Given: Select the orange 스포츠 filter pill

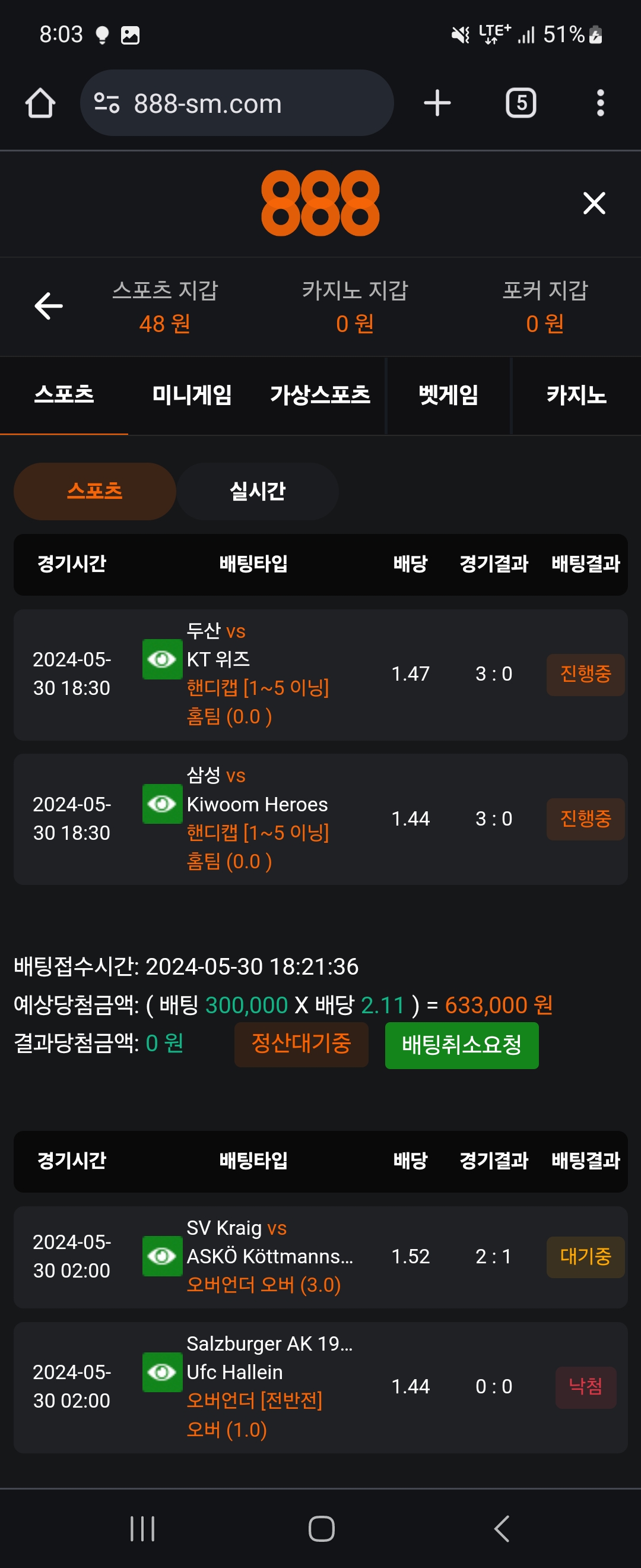Looking at the screenshot, I should pos(95,491).
